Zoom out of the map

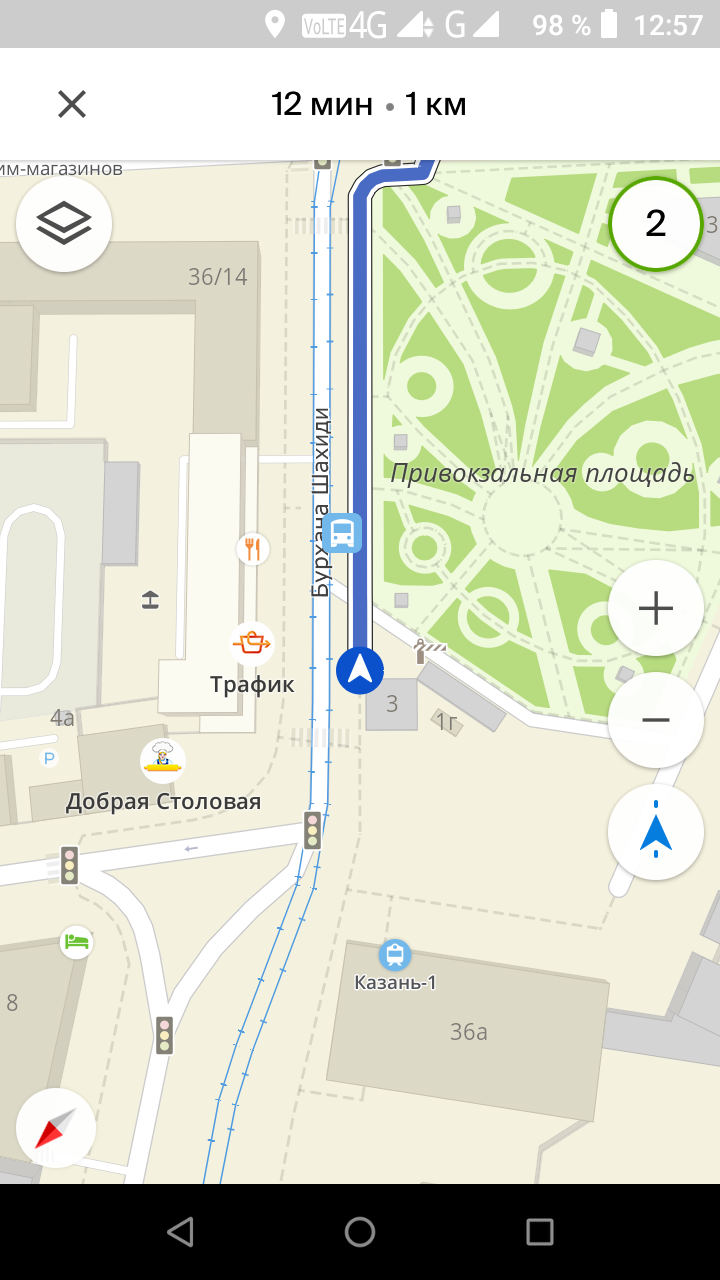(x=655, y=720)
